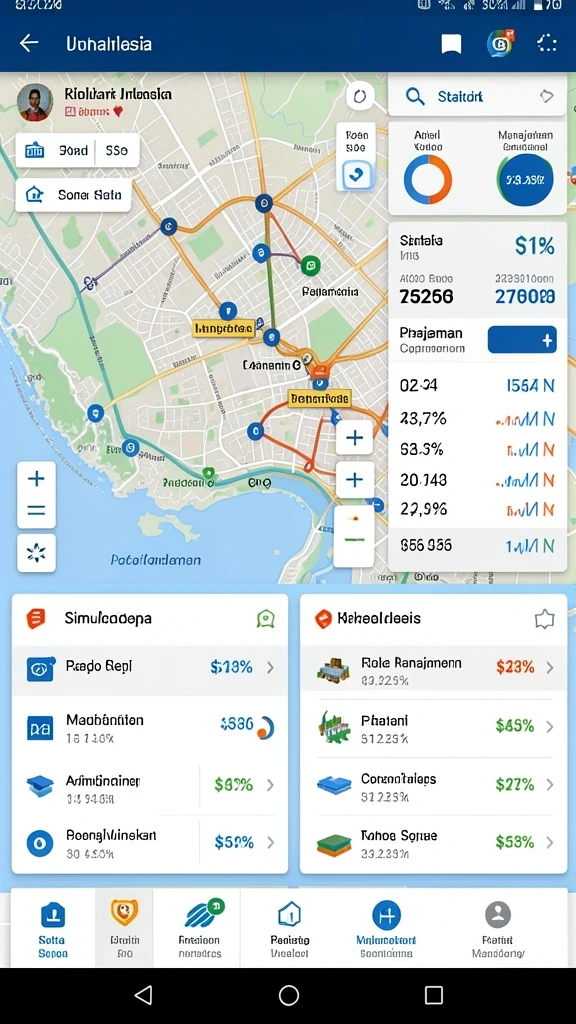The height and width of the screenshot is (1024, 576).
Task: Switch to the Sotta Sopoa tab
Action: [52, 929]
